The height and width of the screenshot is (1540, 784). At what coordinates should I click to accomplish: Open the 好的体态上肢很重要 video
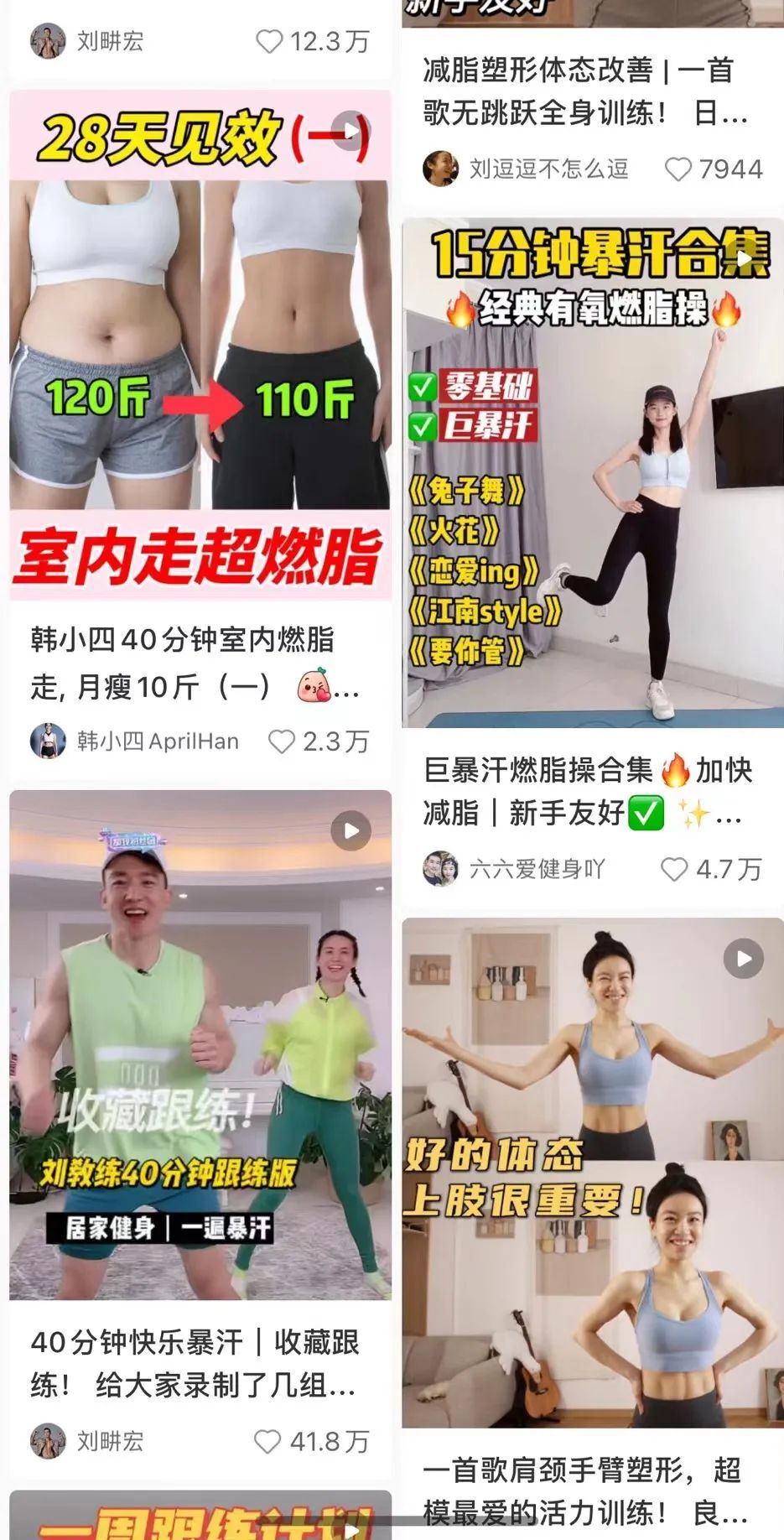592,1172
